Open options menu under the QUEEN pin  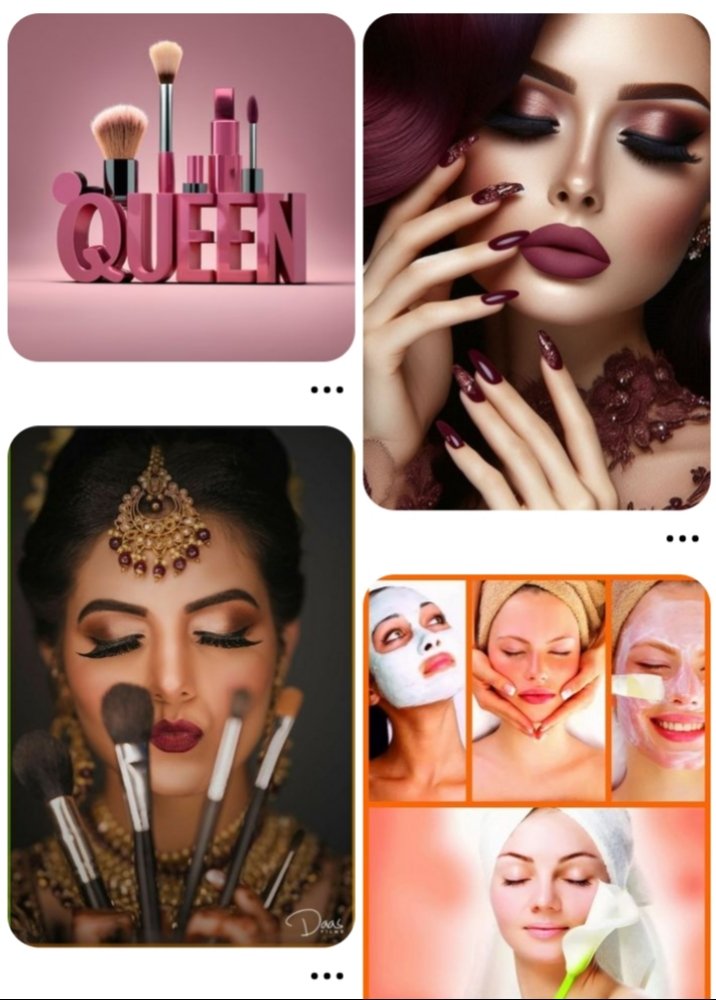tap(327, 389)
